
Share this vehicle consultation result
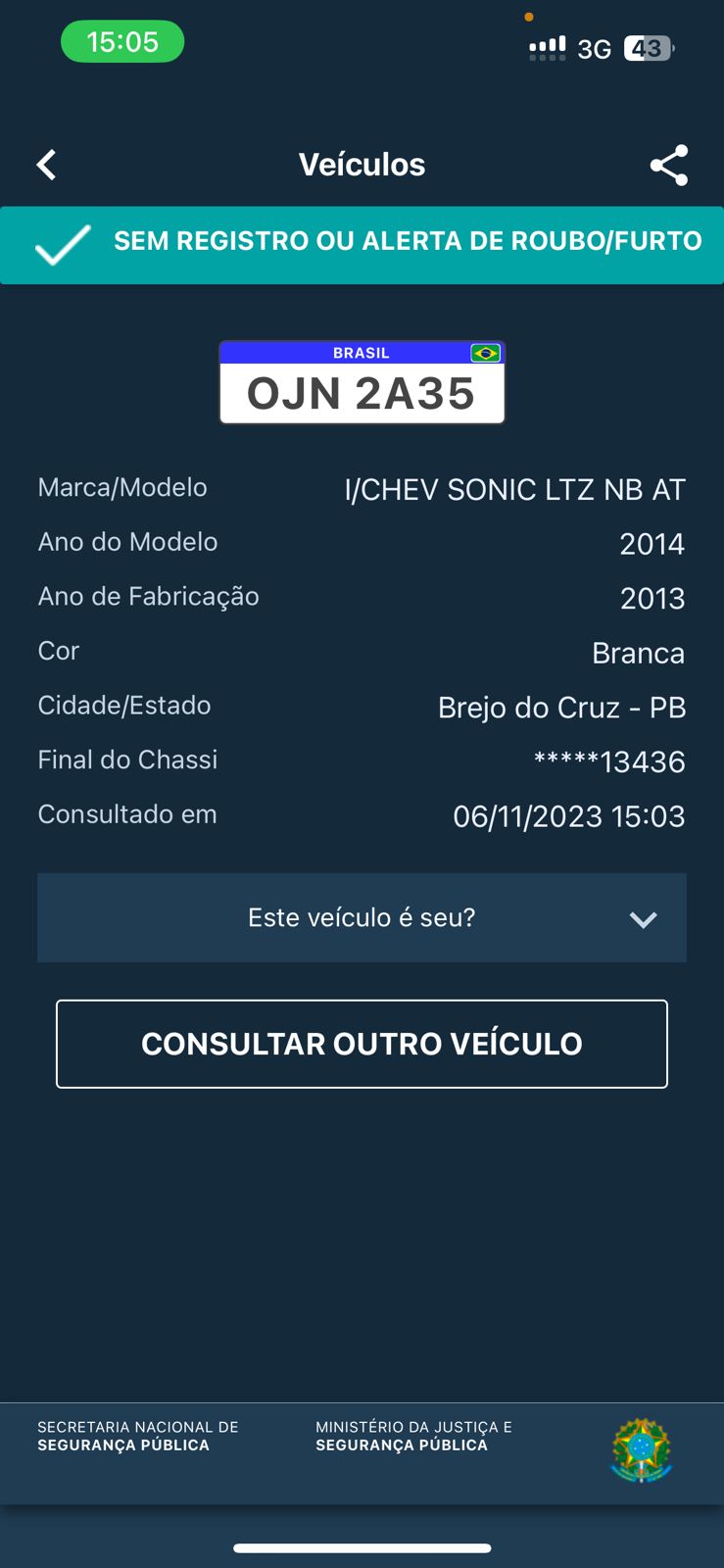(x=669, y=165)
